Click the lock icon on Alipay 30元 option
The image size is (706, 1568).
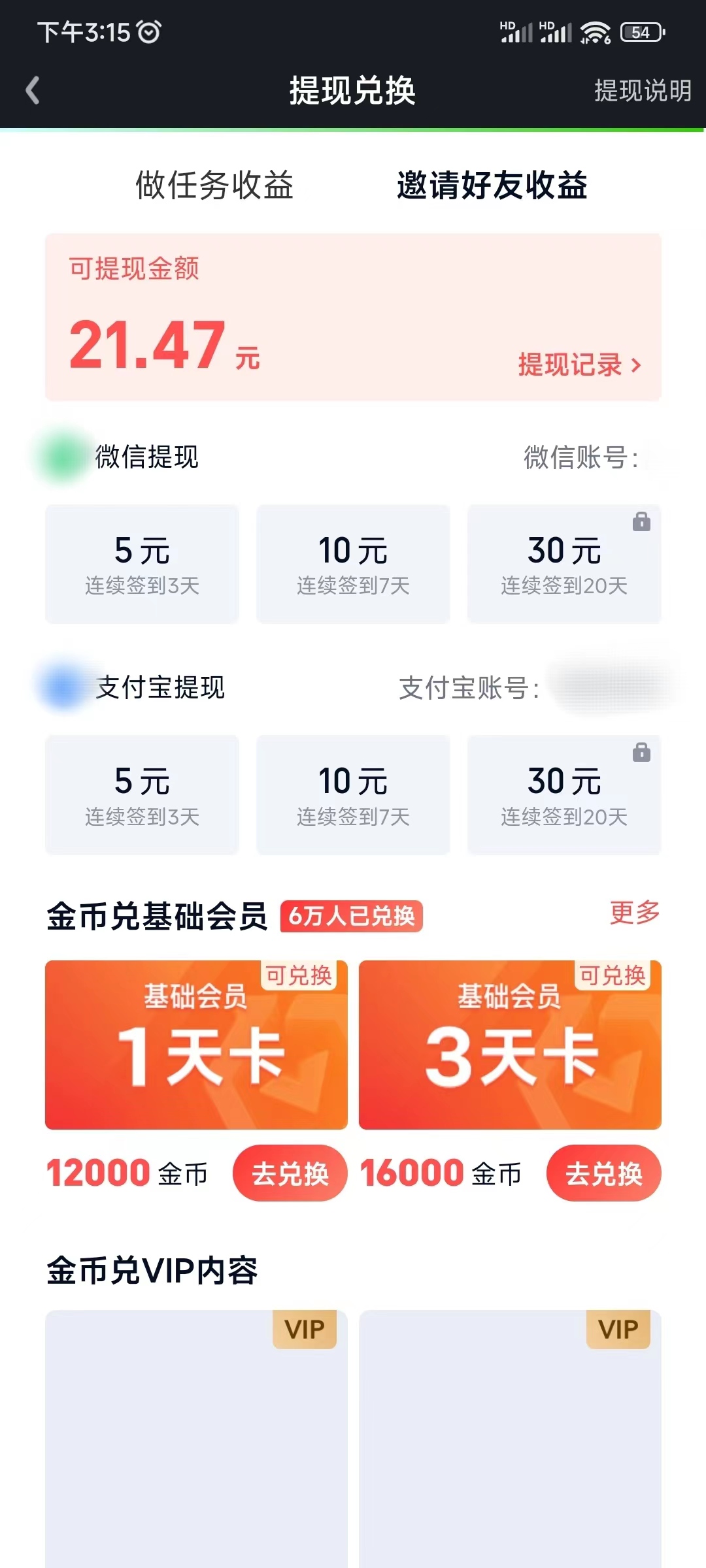pyautogui.click(x=643, y=751)
